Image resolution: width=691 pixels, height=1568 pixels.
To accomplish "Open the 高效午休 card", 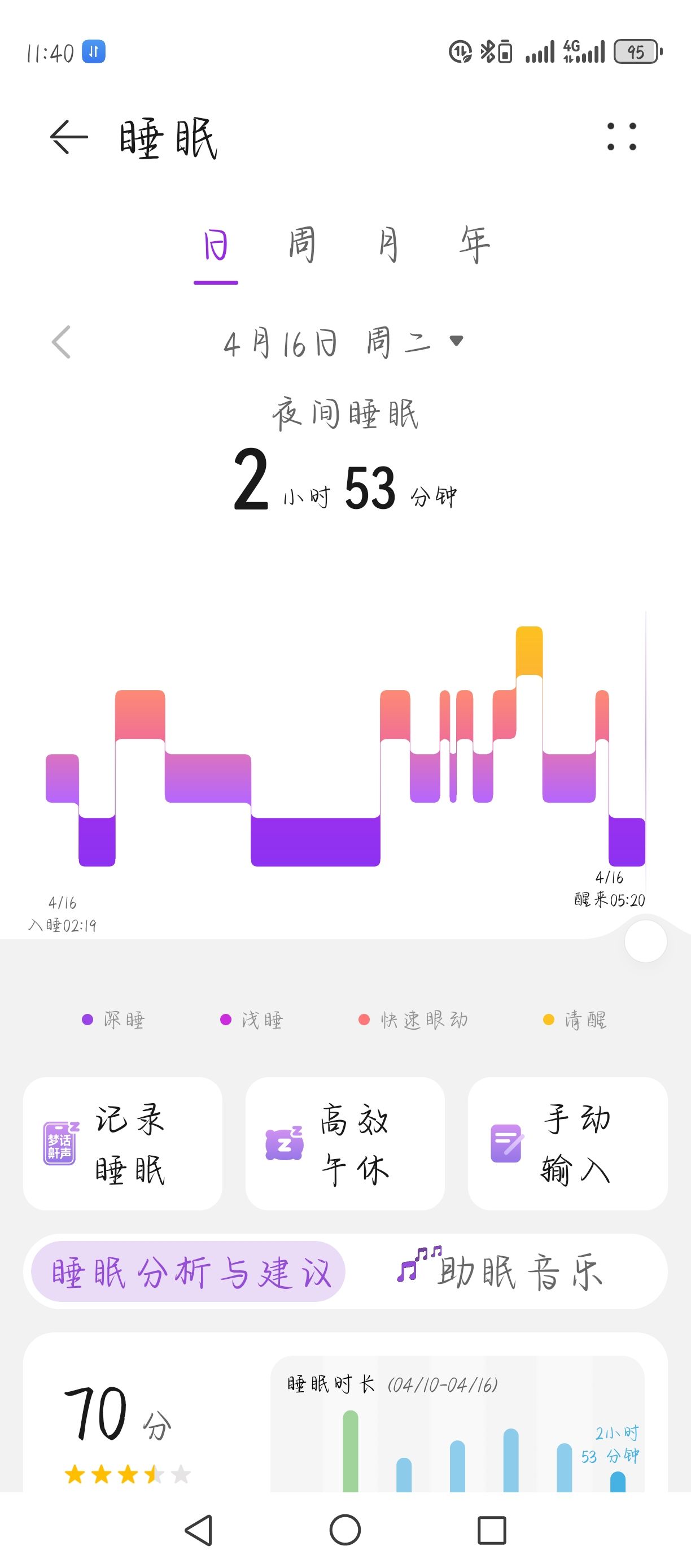I will pos(345,1143).
